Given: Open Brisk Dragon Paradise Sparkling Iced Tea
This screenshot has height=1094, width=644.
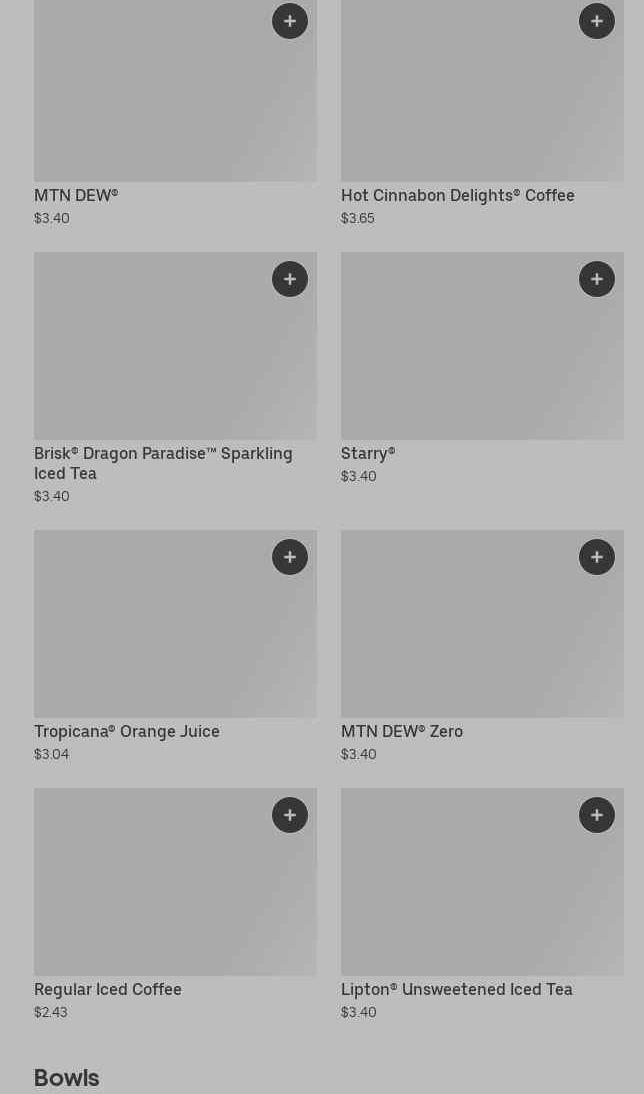Looking at the screenshot, I should [150, 360].
